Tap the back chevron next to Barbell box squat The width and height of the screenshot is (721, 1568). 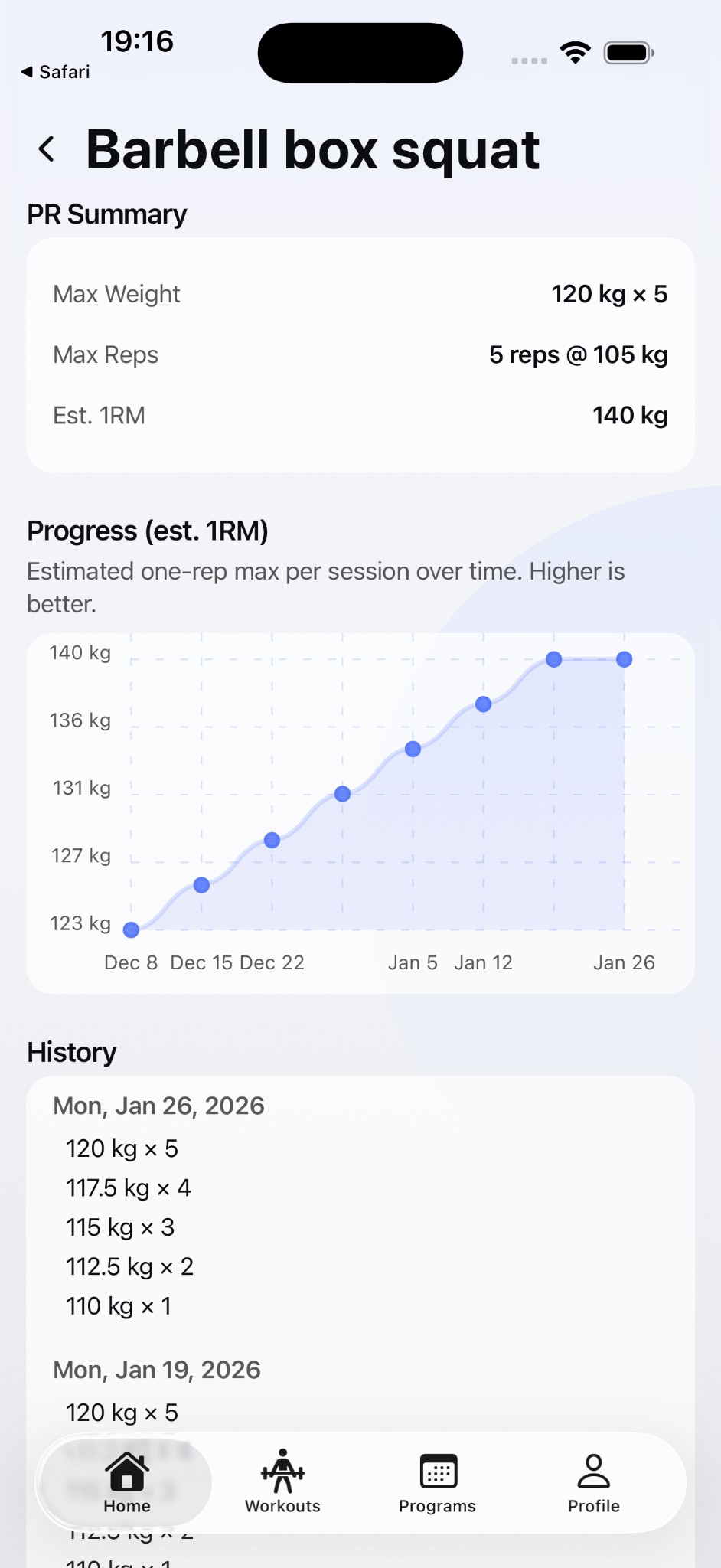[47, 148]
